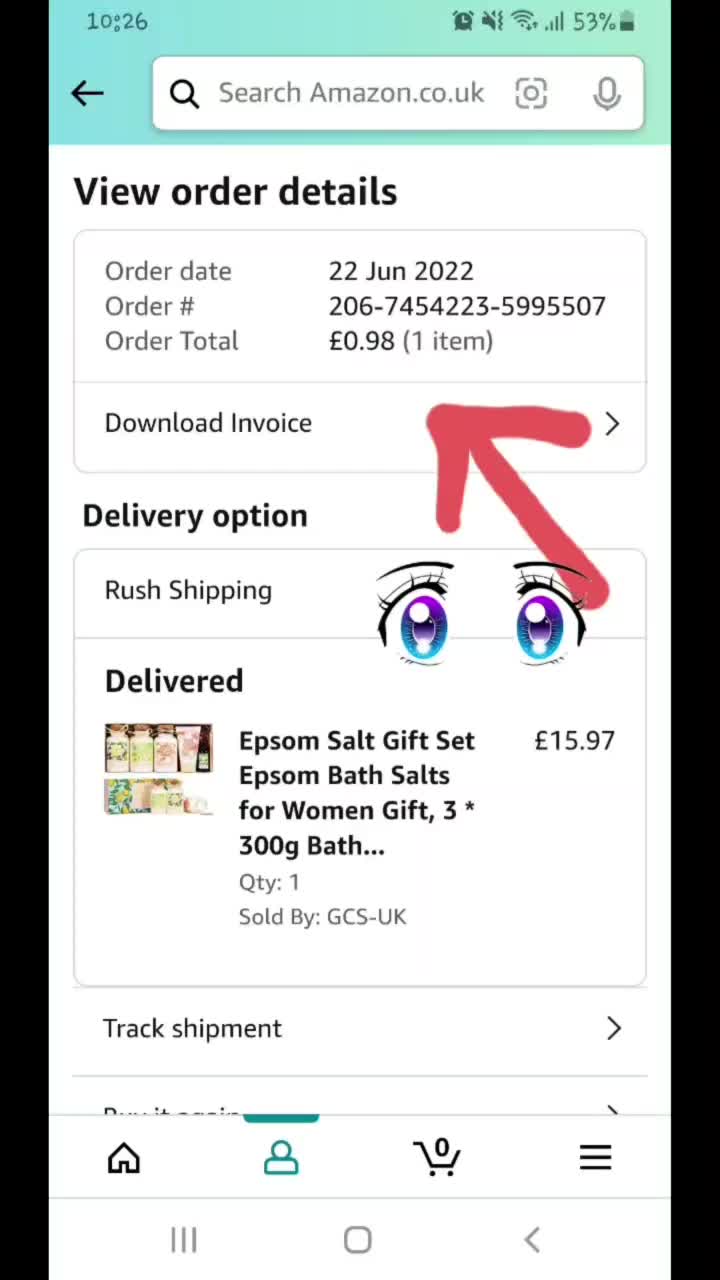The width and height of the screenshot is (720, 1280).
Task: Open the camera scan search icon
Action: [x=531, y=93]
